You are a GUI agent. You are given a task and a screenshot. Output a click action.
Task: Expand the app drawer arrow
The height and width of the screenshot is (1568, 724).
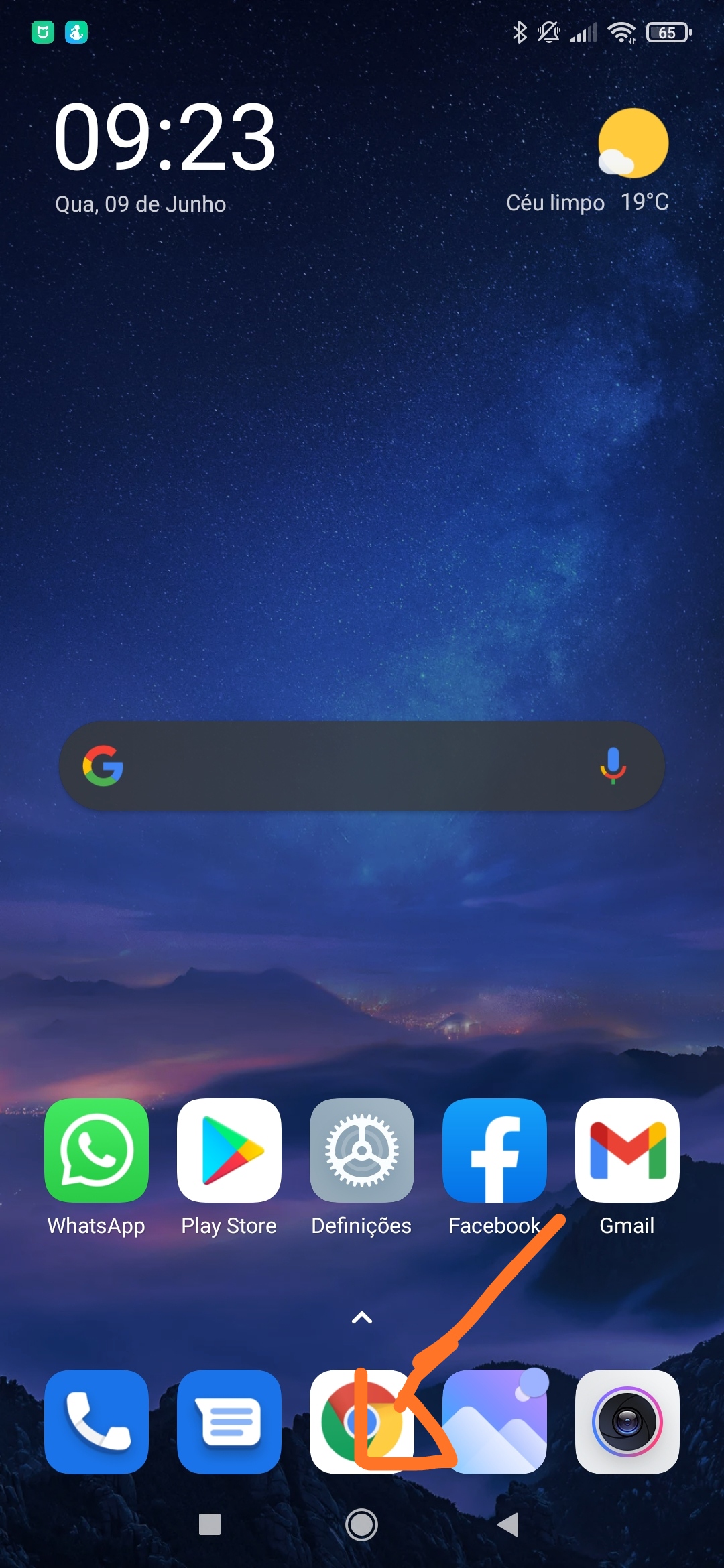362,1318
